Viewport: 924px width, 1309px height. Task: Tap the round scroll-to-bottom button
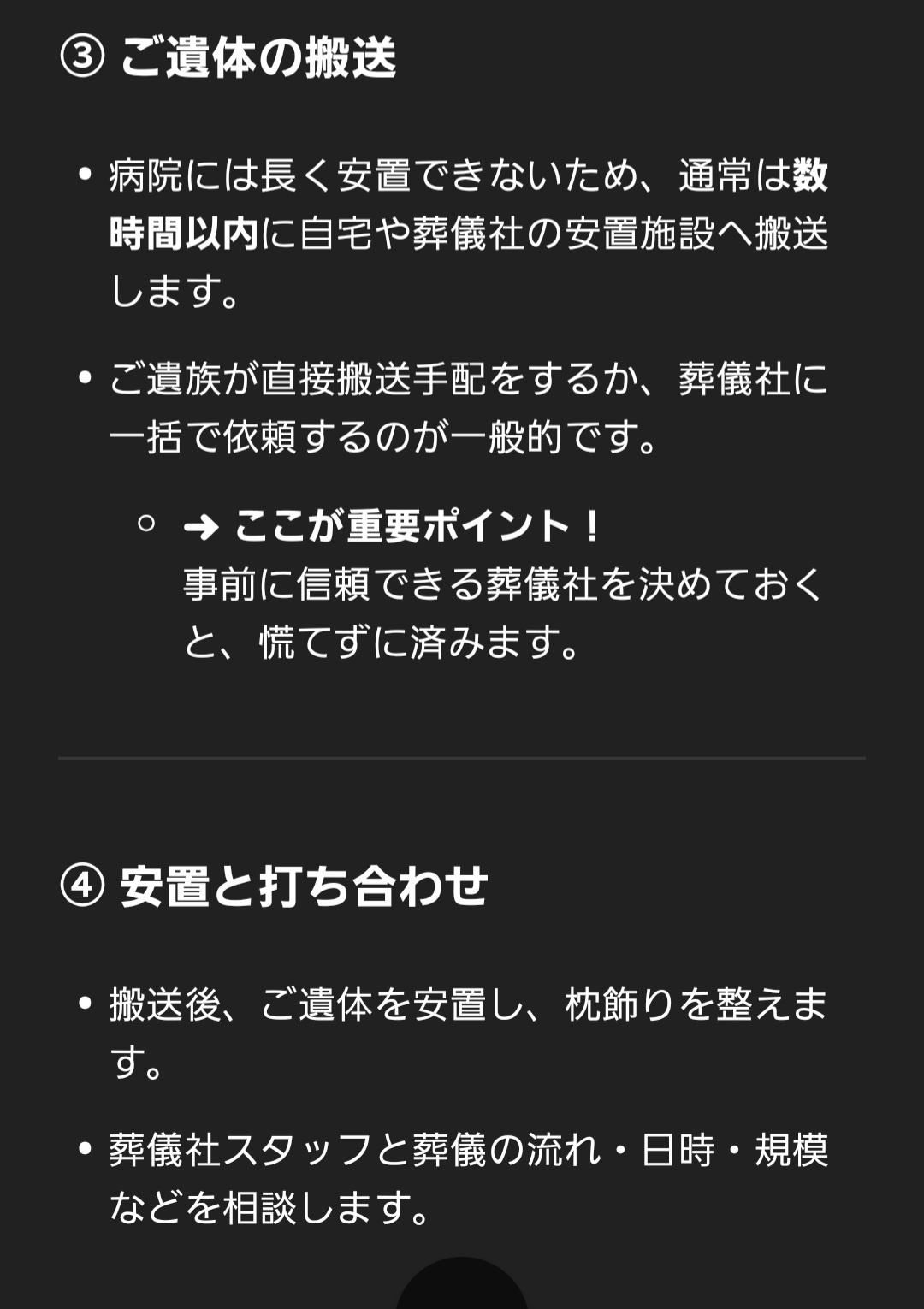(462, 1288)
